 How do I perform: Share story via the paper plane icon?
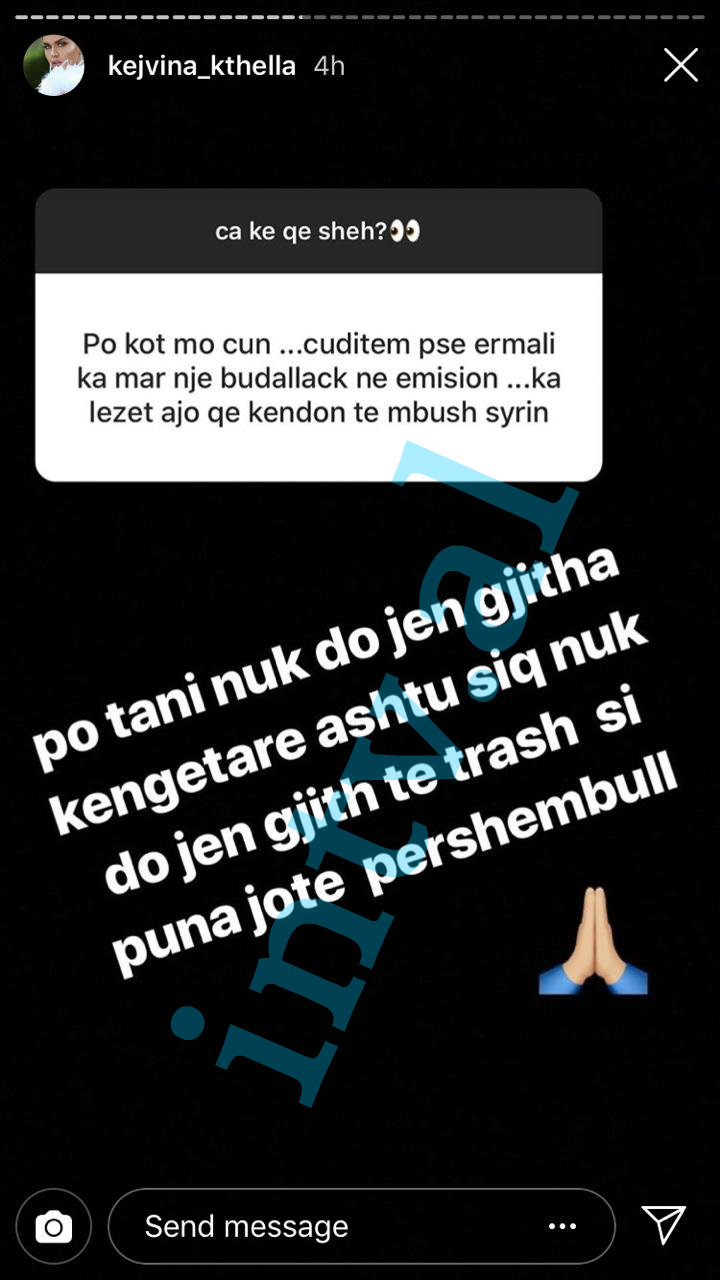663,1225
